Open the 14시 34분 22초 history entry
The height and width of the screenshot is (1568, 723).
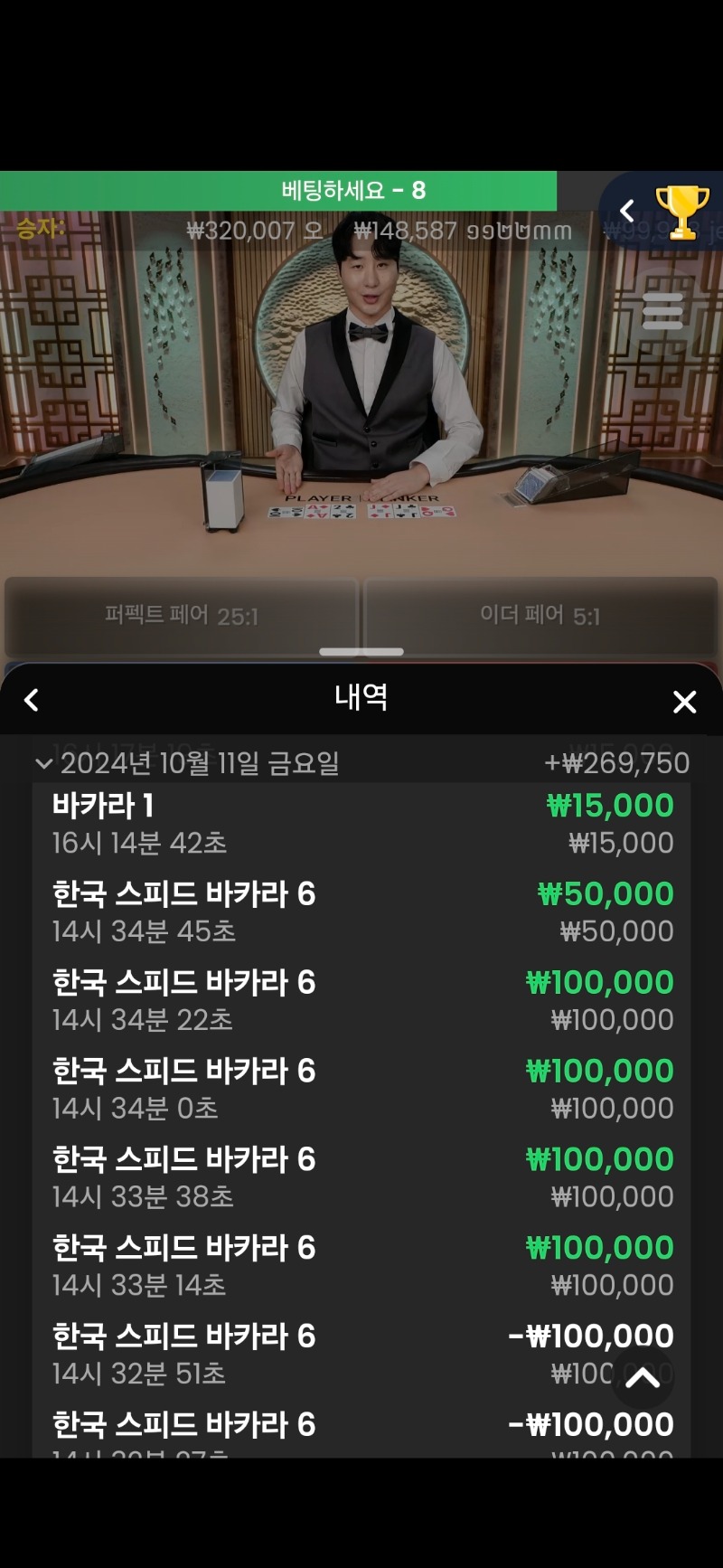[x=361, y=1001]
